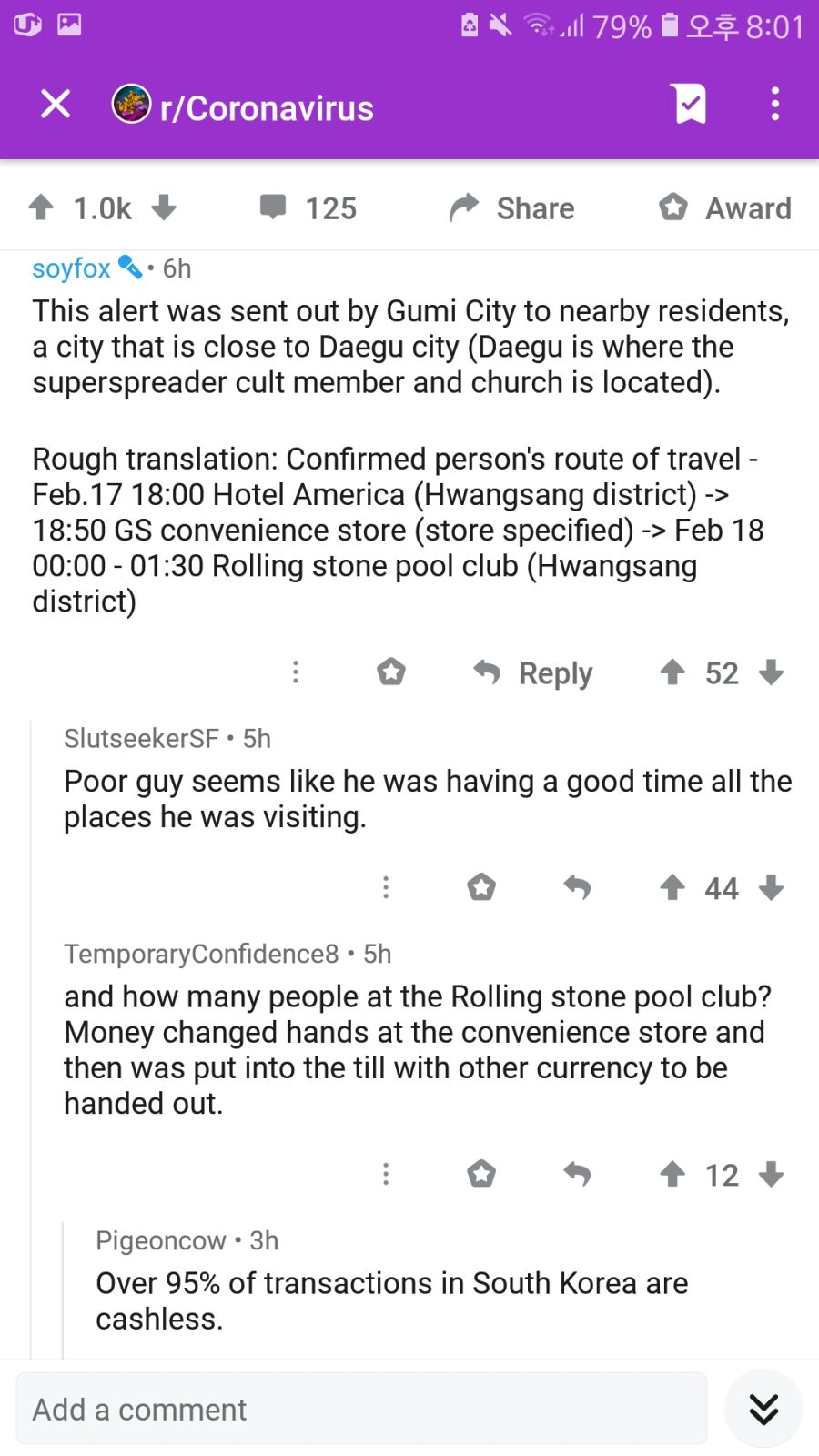Screen dimensions: 819x1456
Task: Downvote SlutseekerSF's comment
Action: click(771, 886)
